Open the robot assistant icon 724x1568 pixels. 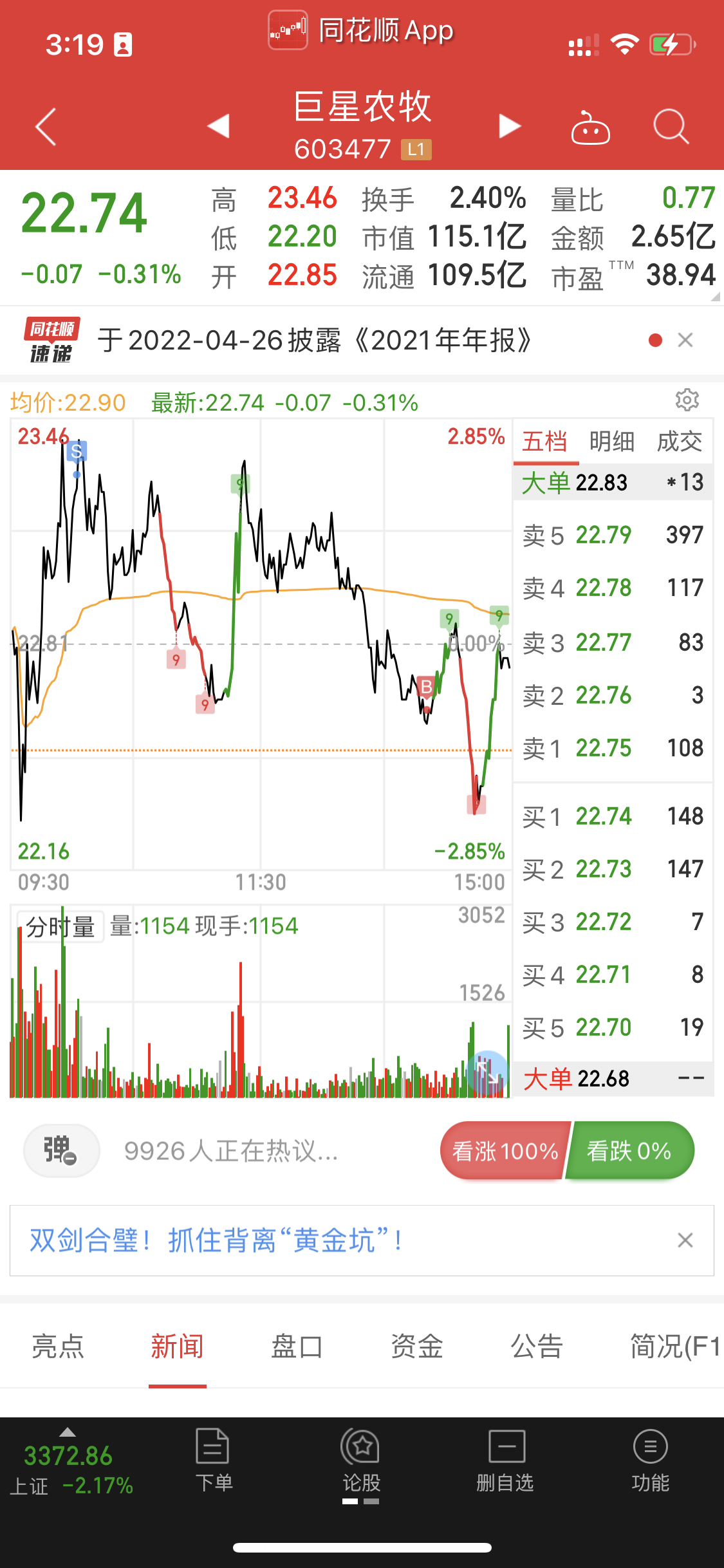(590, 127)
